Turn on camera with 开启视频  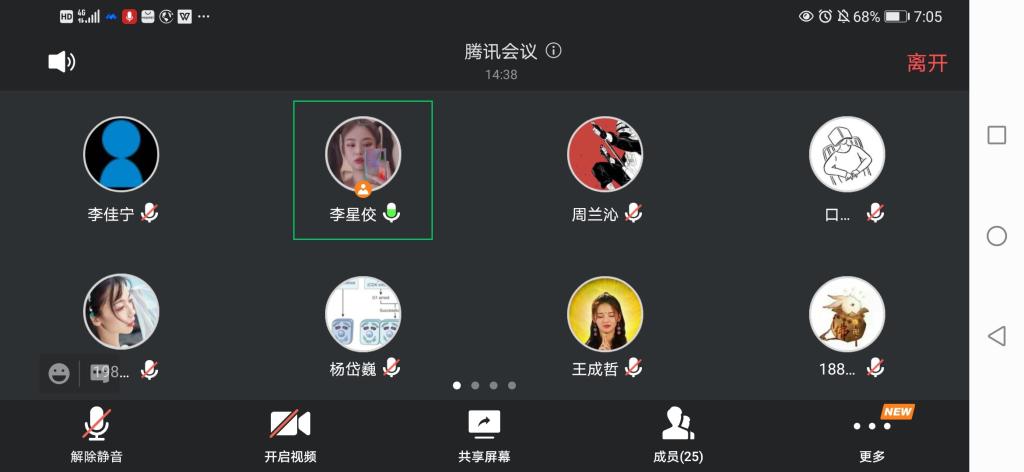click(290, 436)
